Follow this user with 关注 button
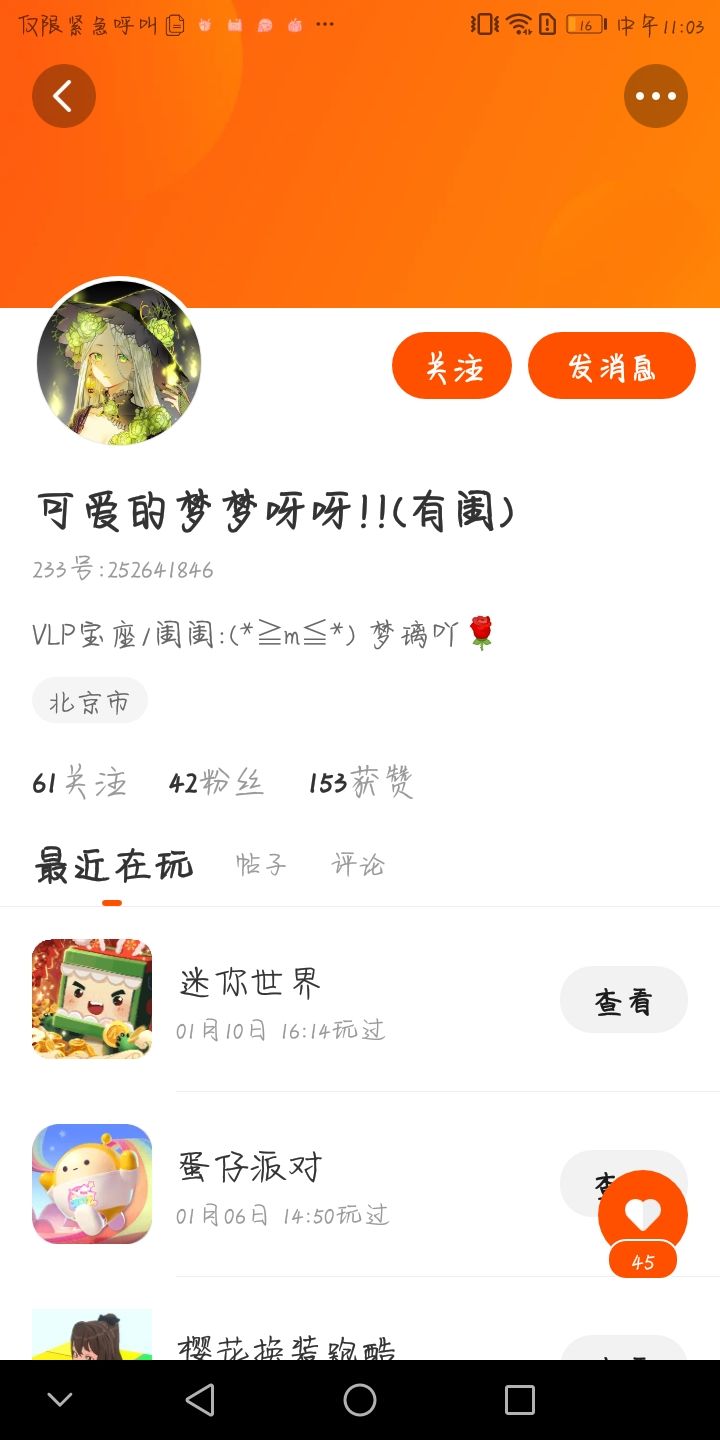 452,366
